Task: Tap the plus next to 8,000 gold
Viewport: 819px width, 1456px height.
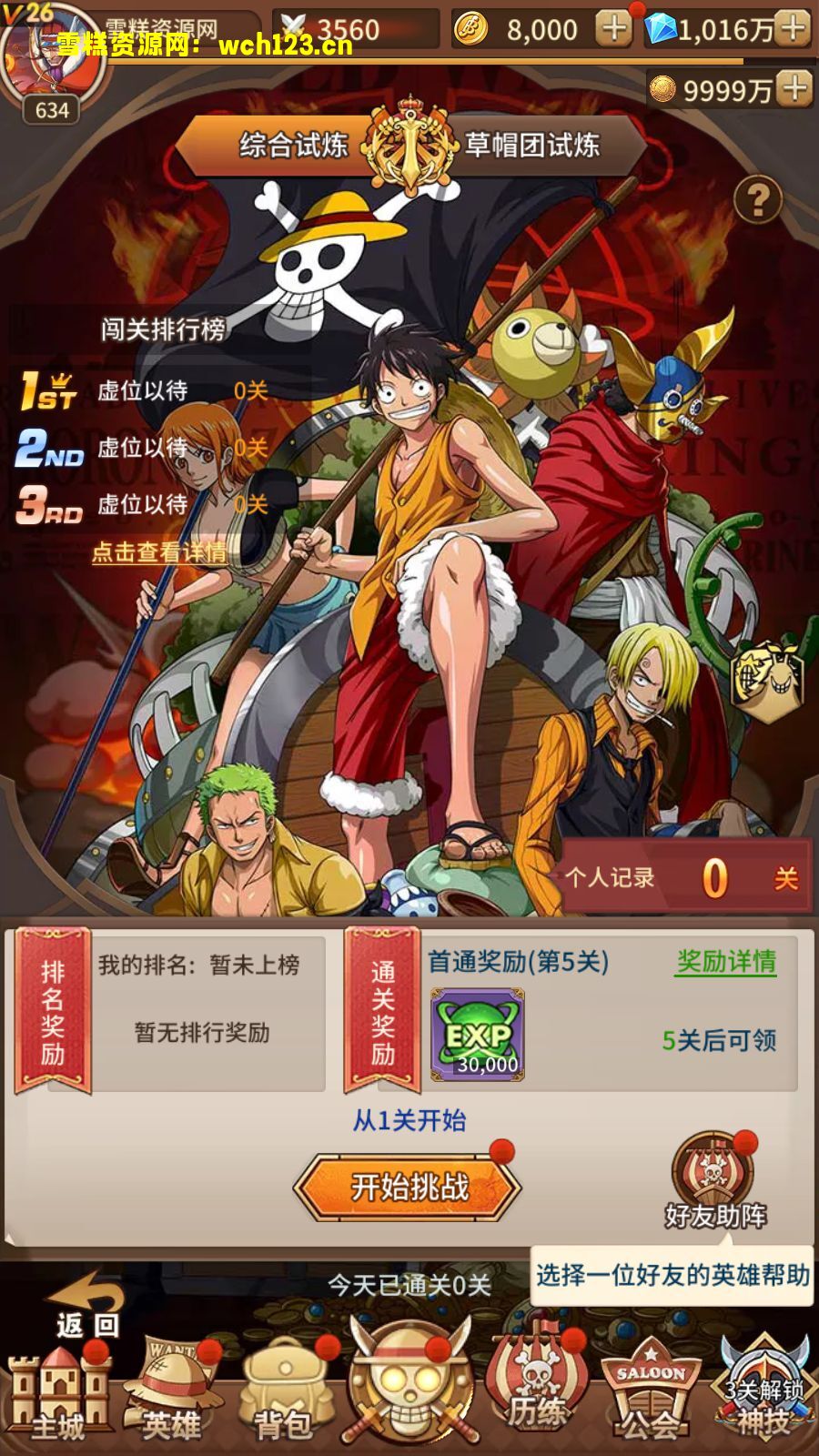Action: click(x=614, y=29)
